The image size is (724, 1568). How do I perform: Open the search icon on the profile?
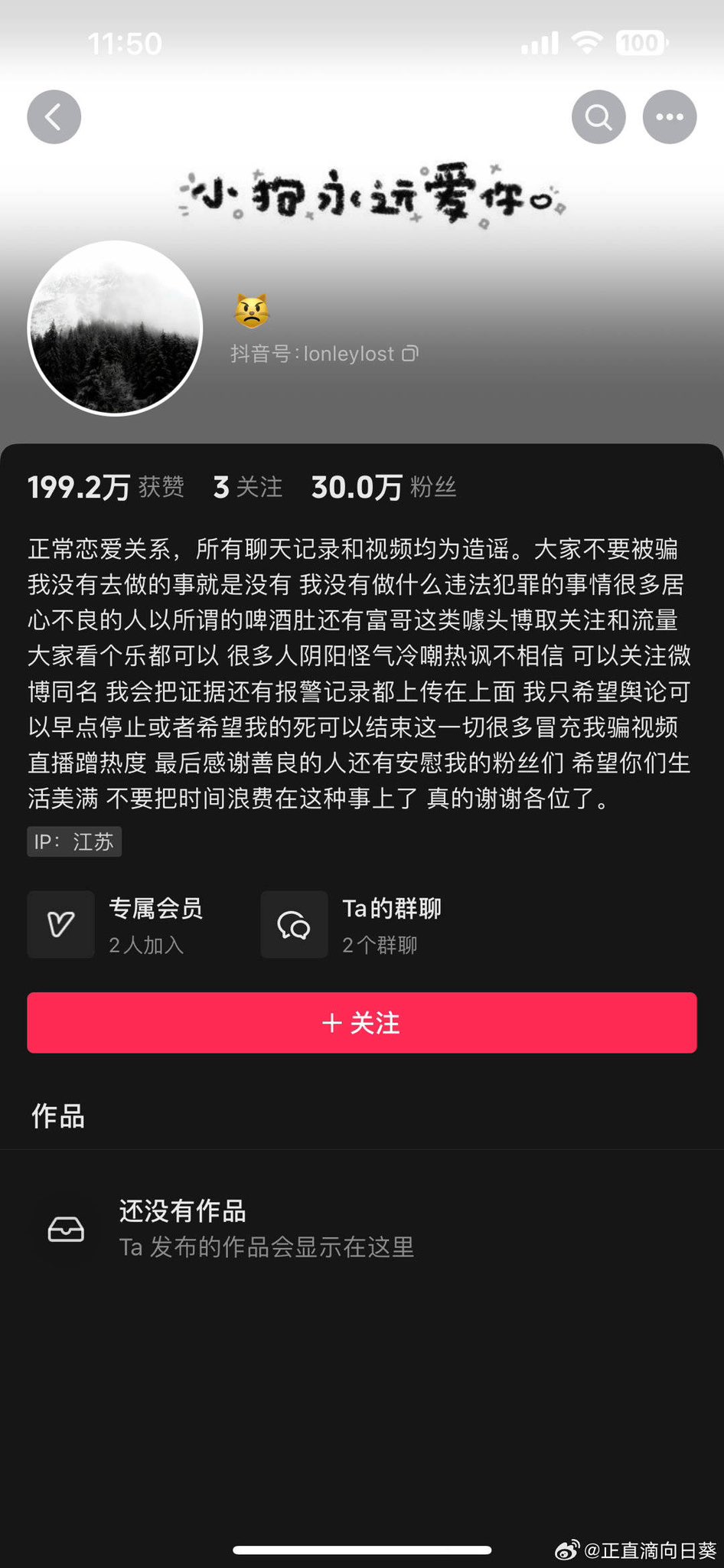click(598, 117)
